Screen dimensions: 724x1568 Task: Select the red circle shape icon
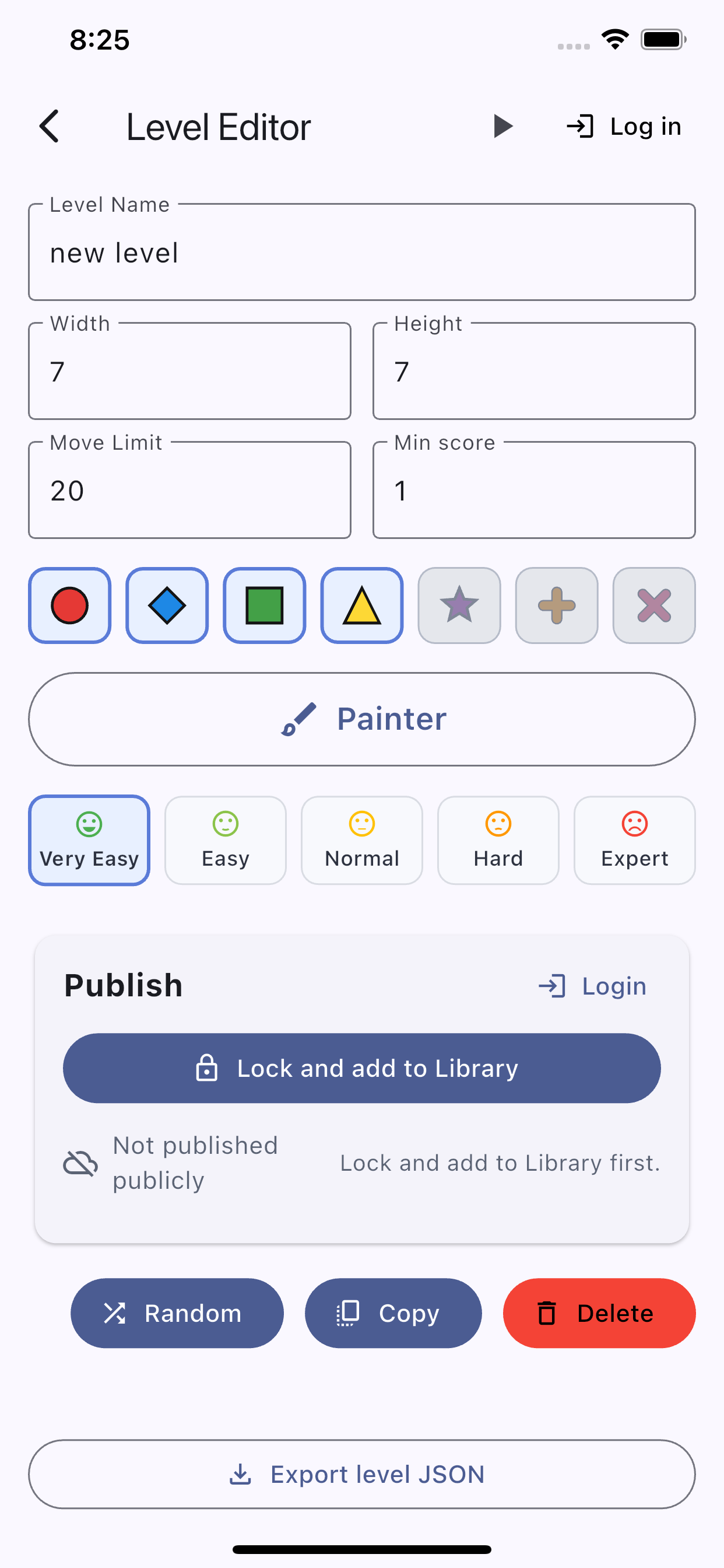pos(69,605)
